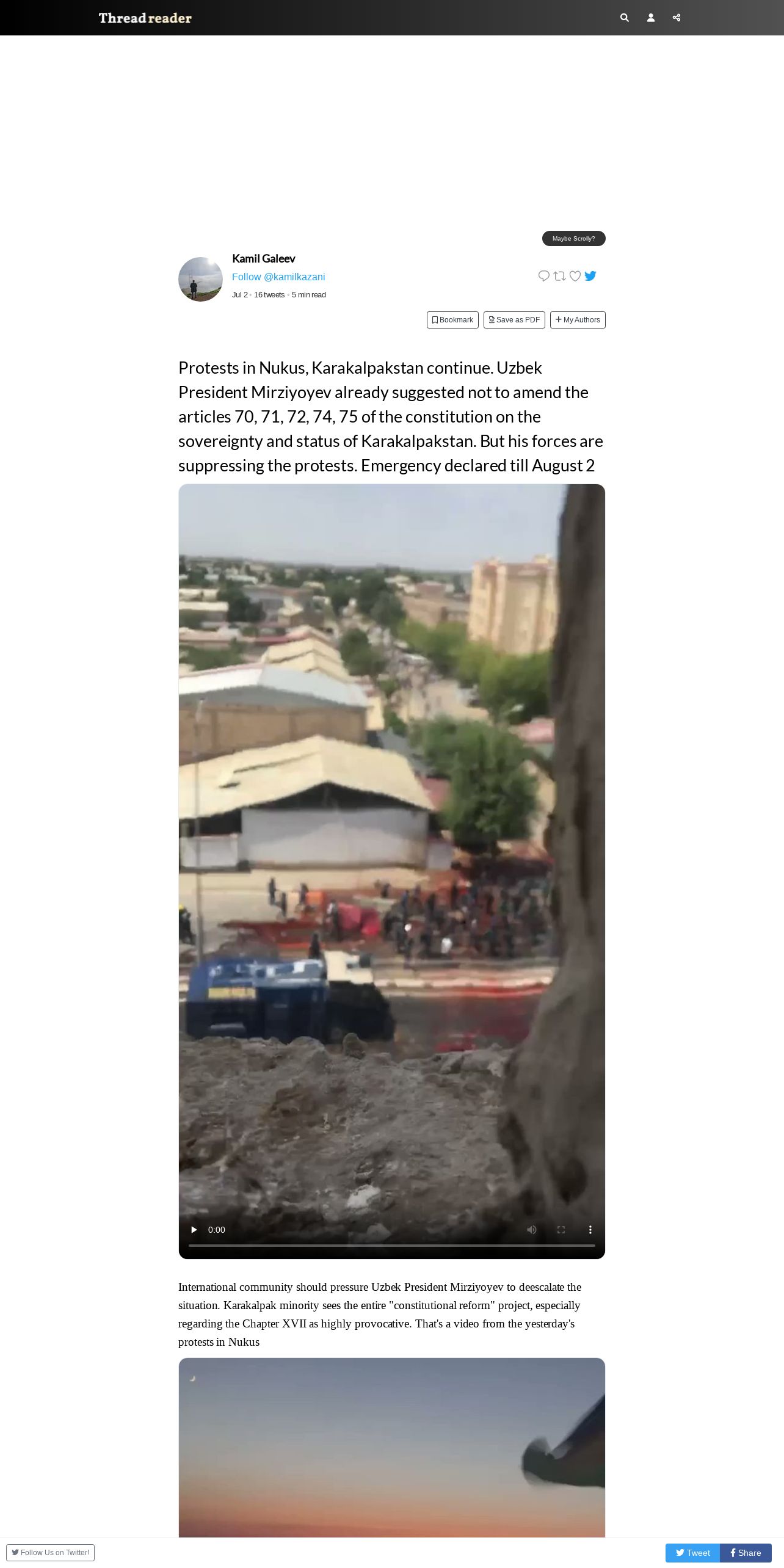Viewport: 784px width, 1568px height.
Task: Tweet this thread
Action: pyautogui.click(x=693, y=1553)
